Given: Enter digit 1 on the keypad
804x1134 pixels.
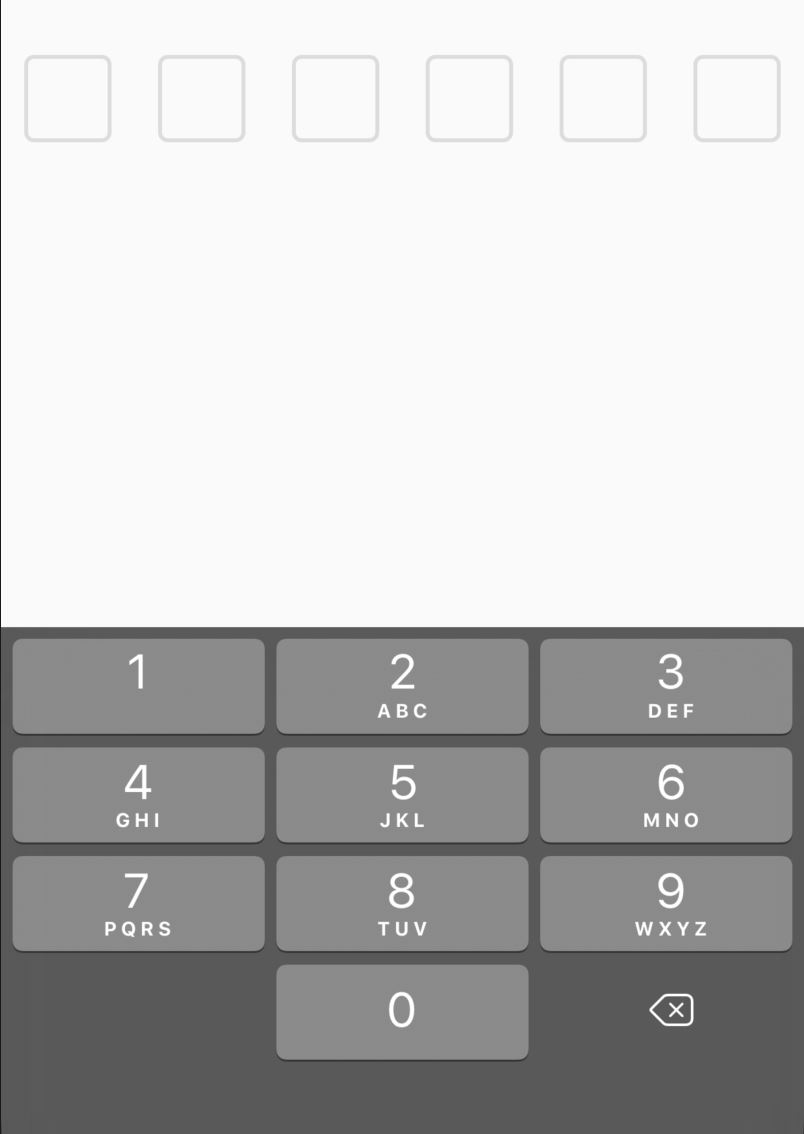Looking at the screenshot, I should point(138,686).
